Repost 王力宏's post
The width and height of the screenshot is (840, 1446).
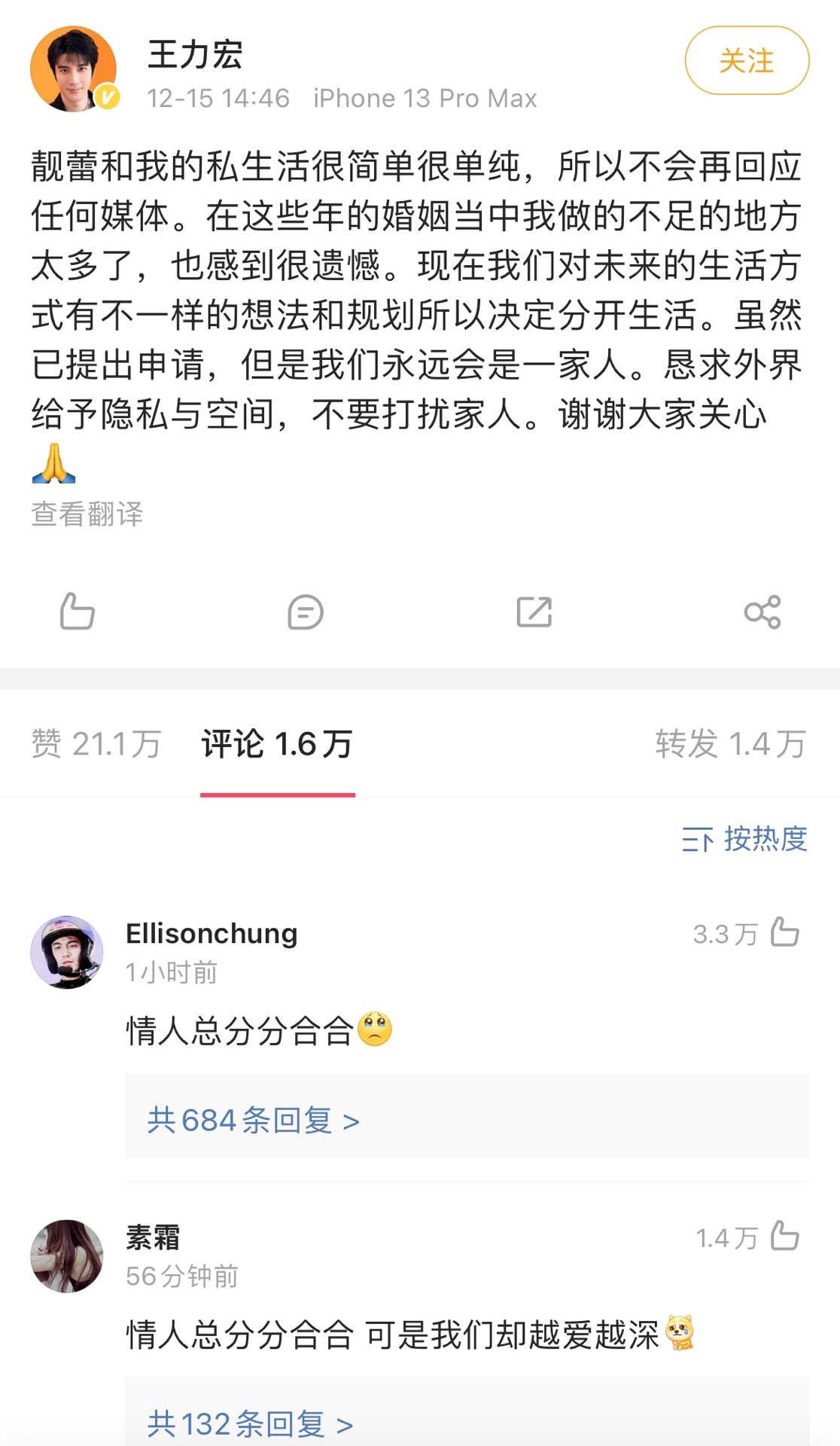click(x=534, y=612)
